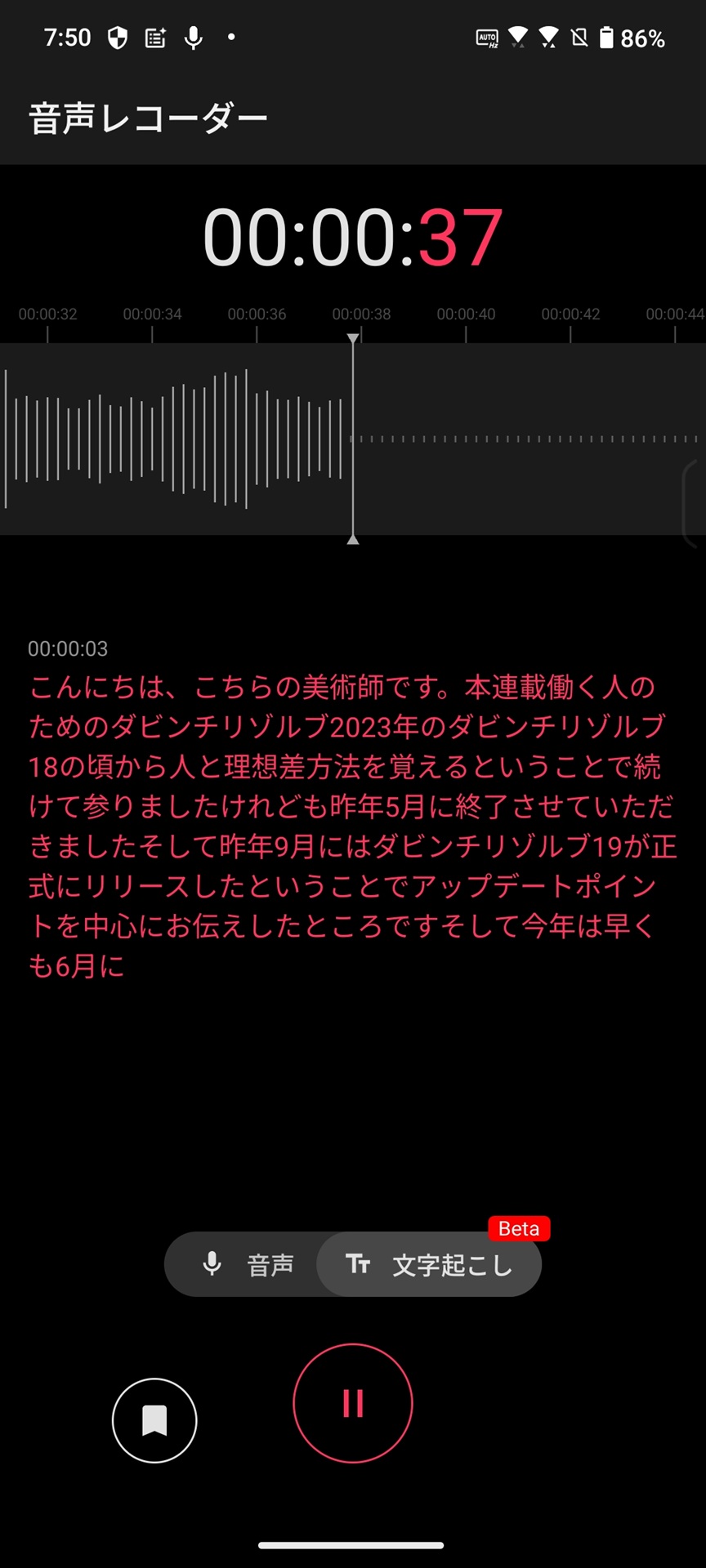Add a bookmark at the current time
This screenshot has width=706, height=1568.
click(x=154, y=1420)
